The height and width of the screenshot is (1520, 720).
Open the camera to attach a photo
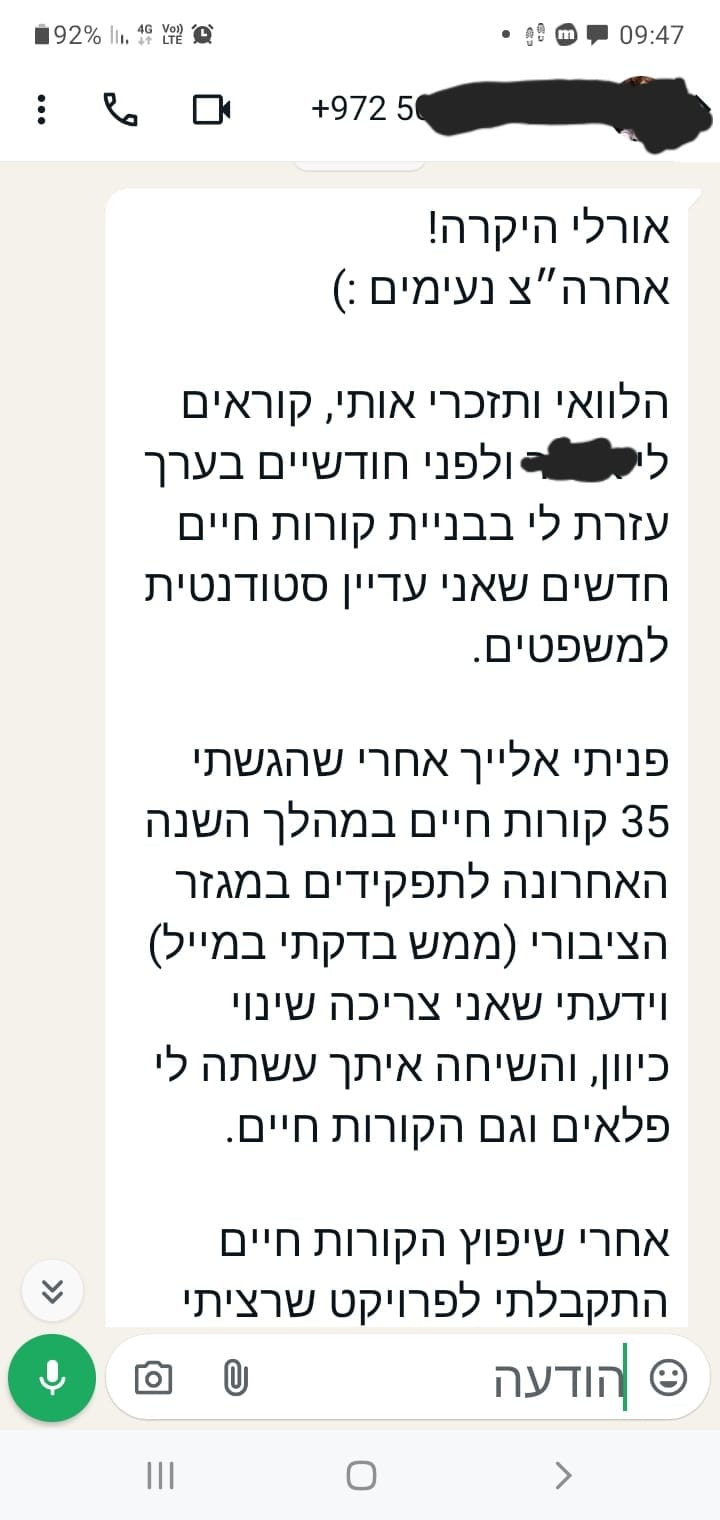pos(153,1378)
